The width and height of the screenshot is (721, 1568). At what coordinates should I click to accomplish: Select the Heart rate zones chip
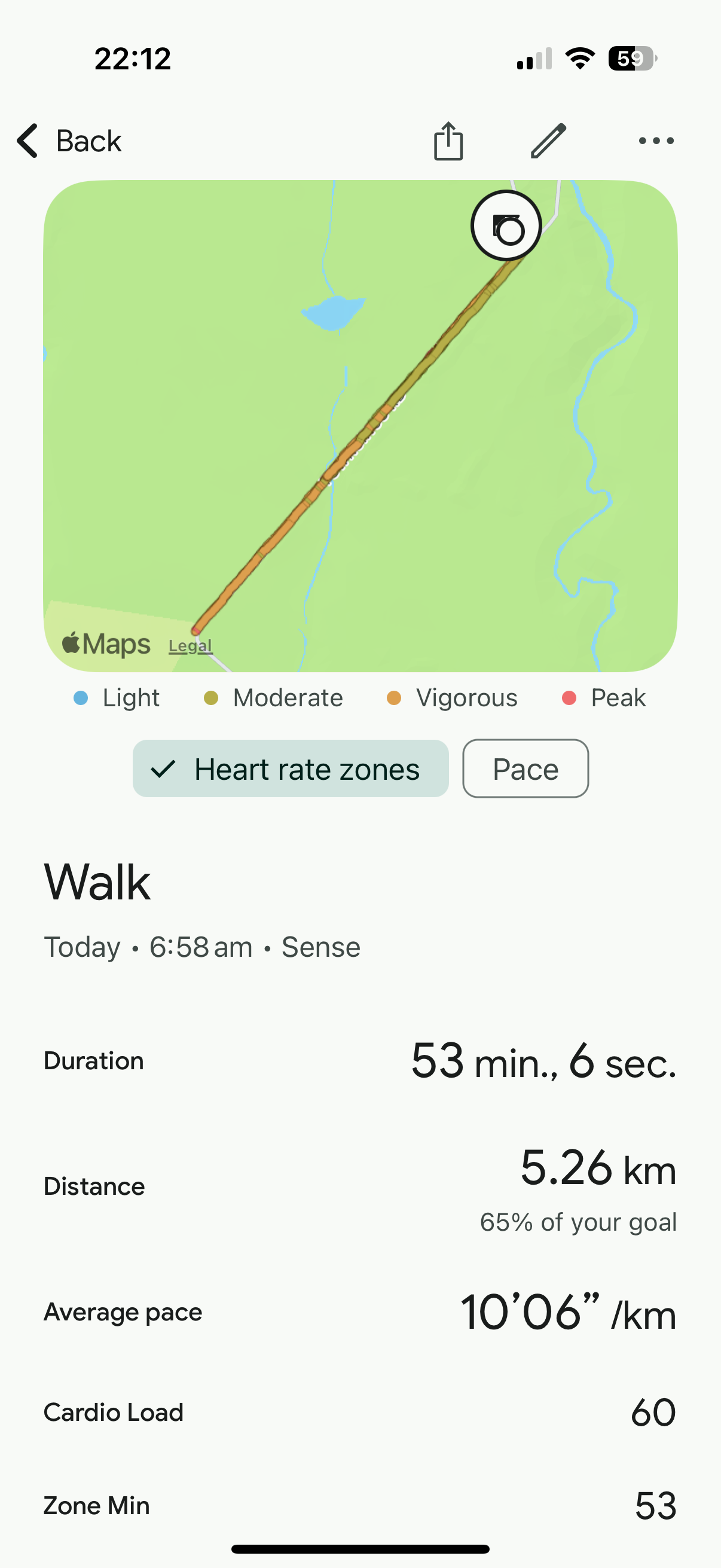click(291, 769)
